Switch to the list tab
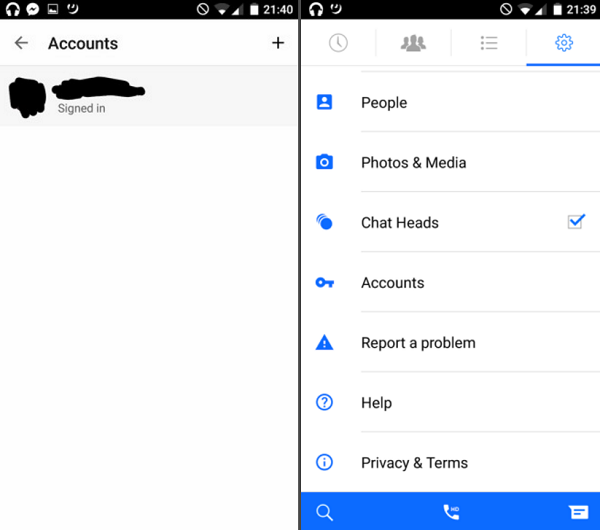600x530 pixels. click(x=488, y=43)
